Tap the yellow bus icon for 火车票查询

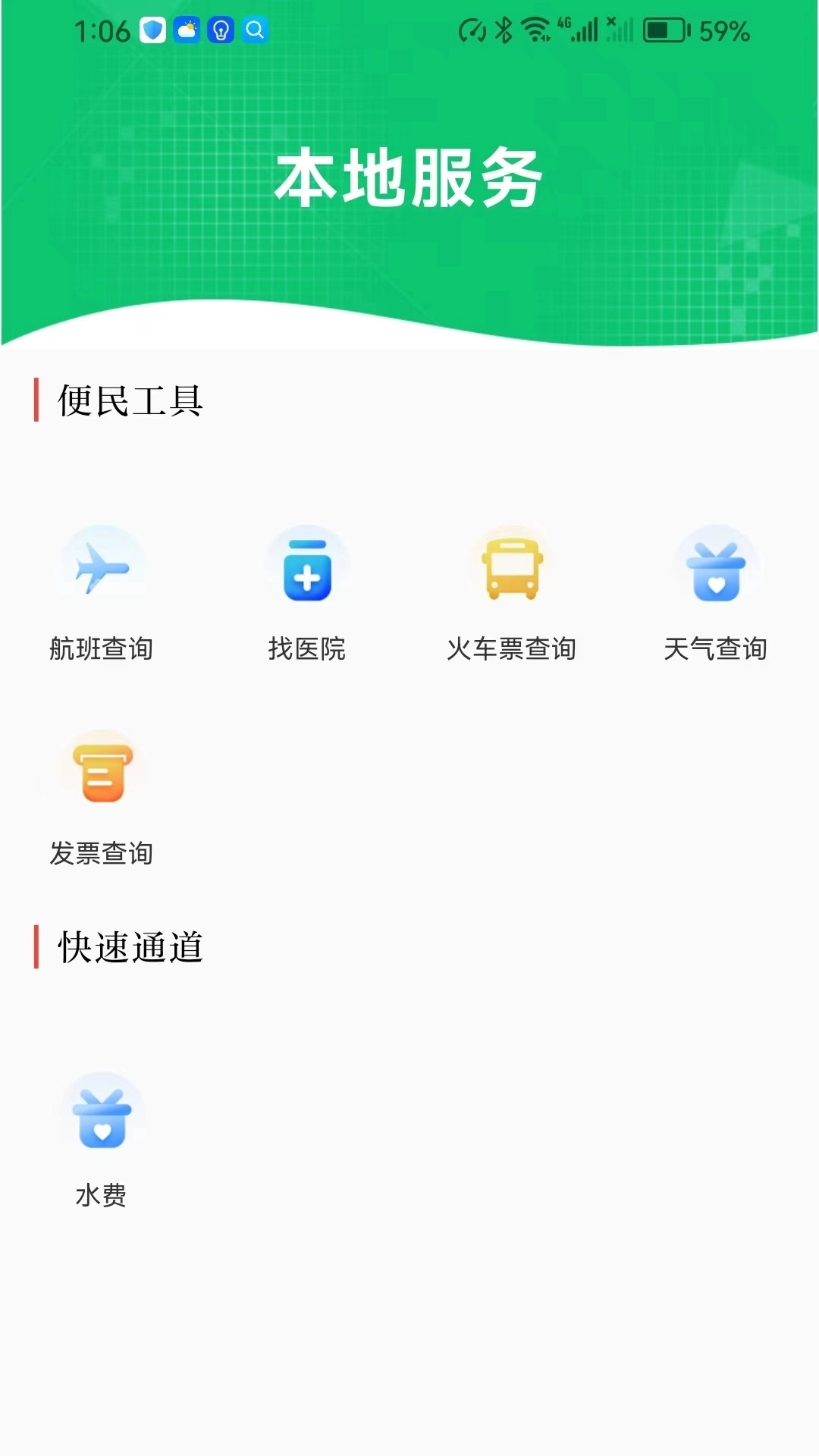point(513,565)
